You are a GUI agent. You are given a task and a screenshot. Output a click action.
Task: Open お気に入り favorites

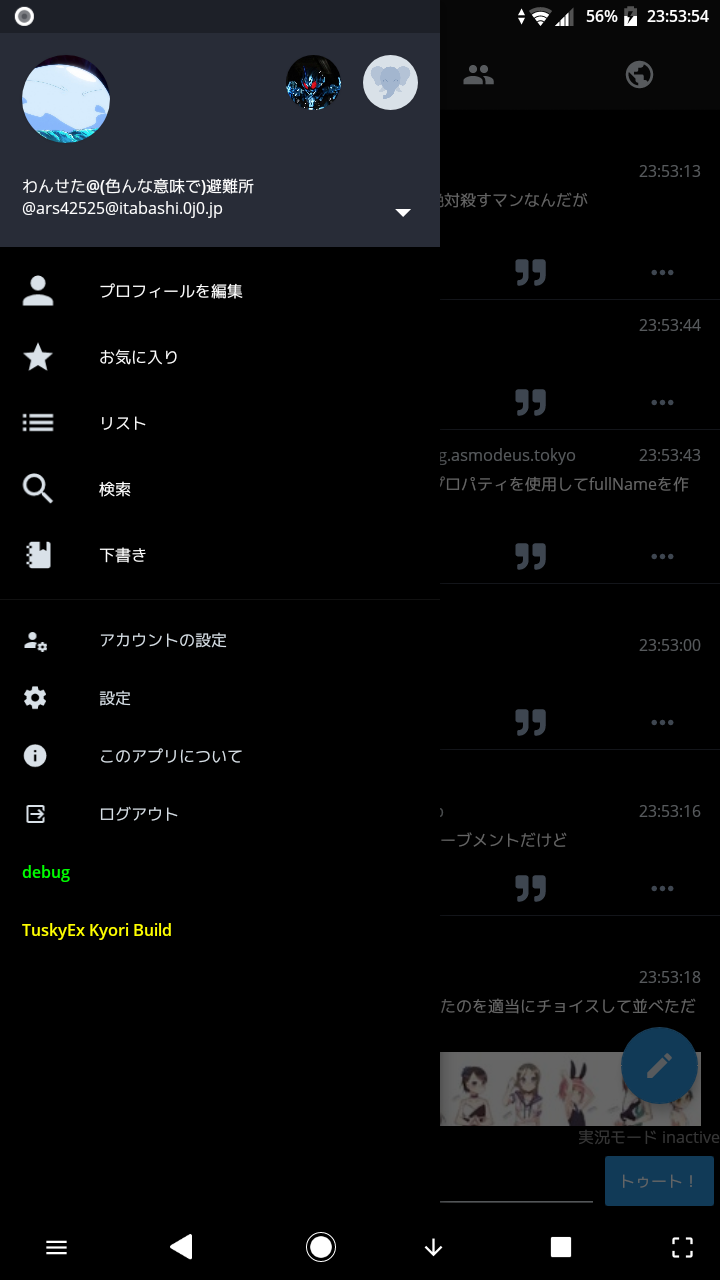pos(138,357)
